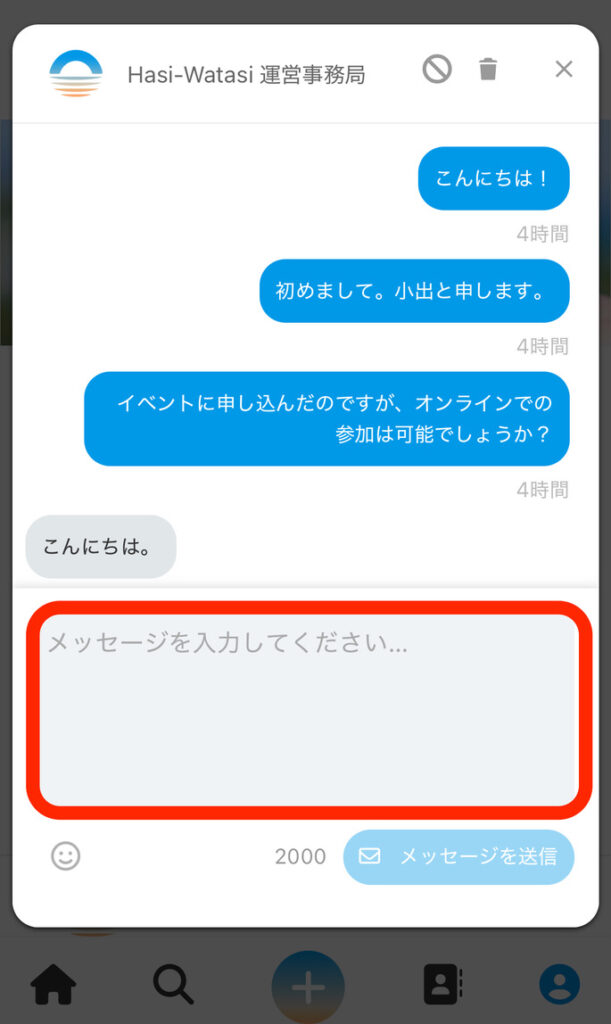Open the search tab
The width and height of the screenshot is (611, 1024).
click(174, 985)
